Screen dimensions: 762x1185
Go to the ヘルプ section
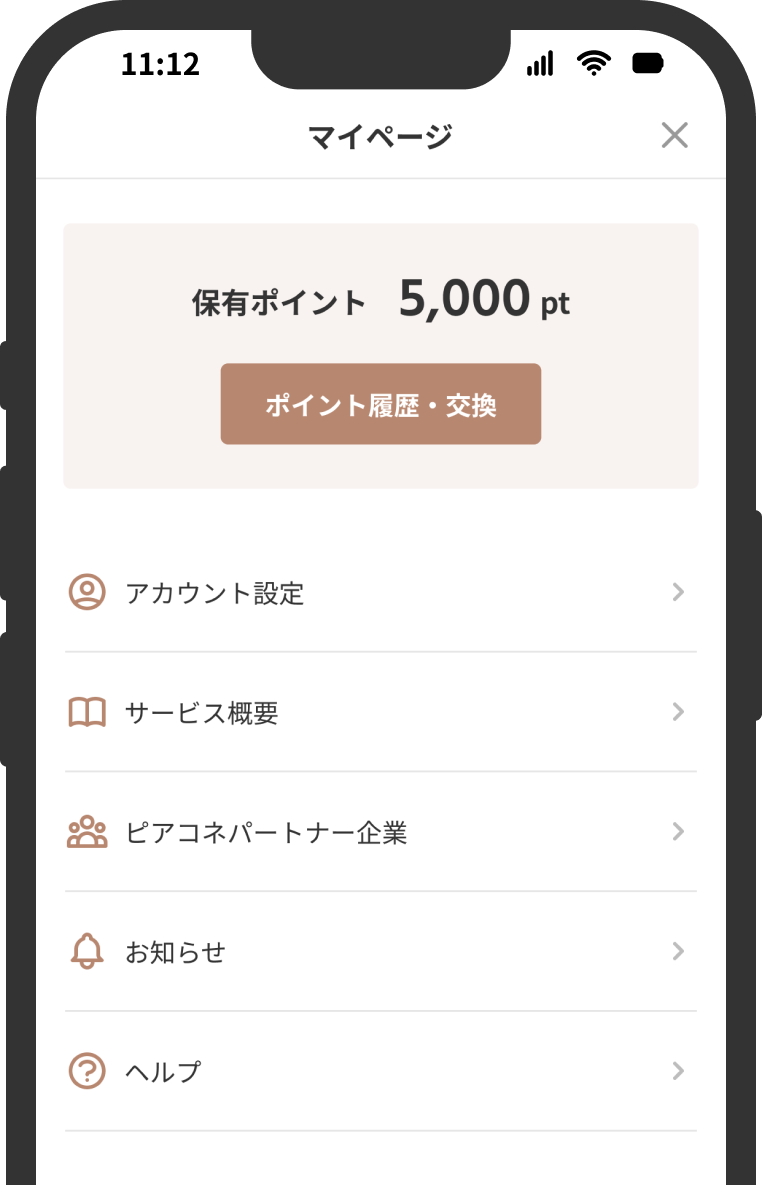(x=380, y=1072)
